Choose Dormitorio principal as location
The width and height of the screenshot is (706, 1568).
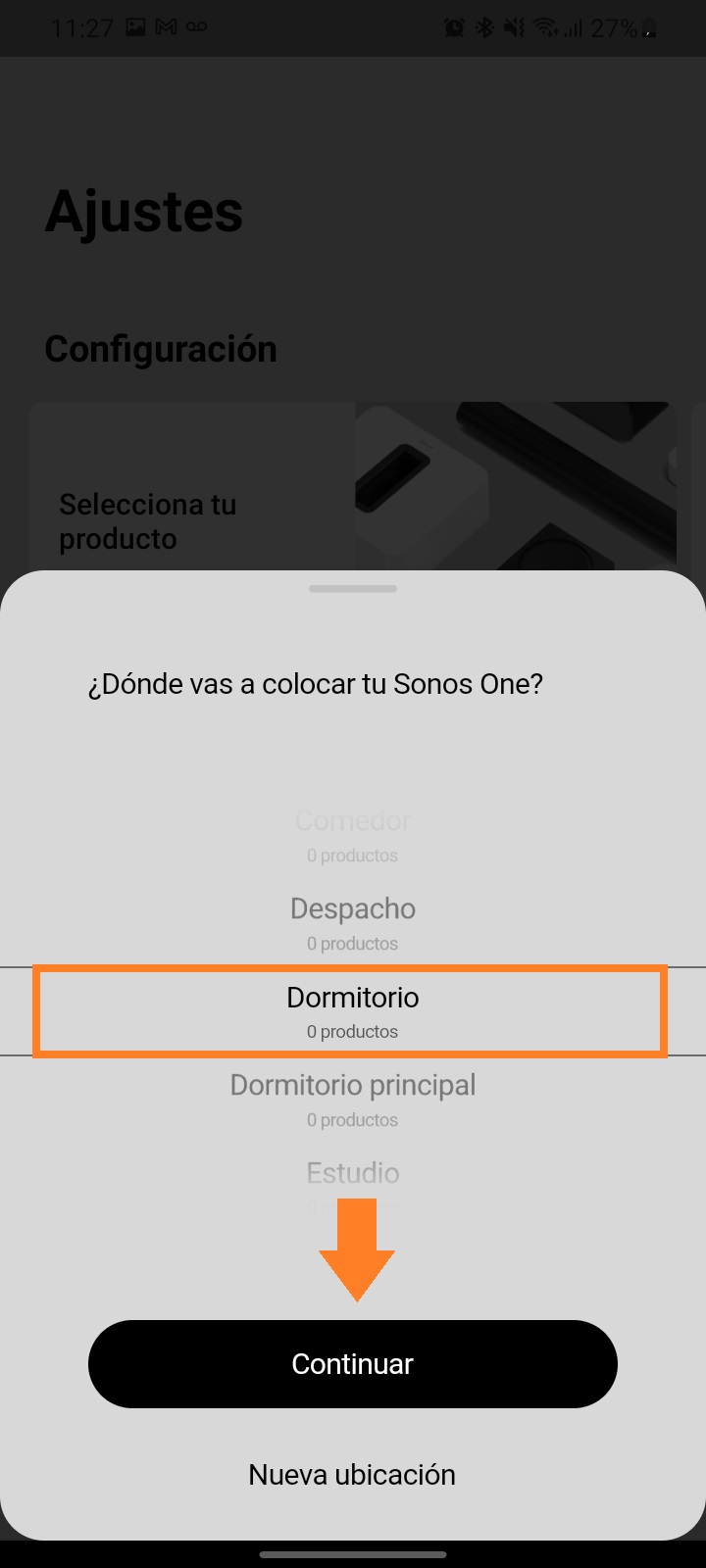click(353, 1098)
